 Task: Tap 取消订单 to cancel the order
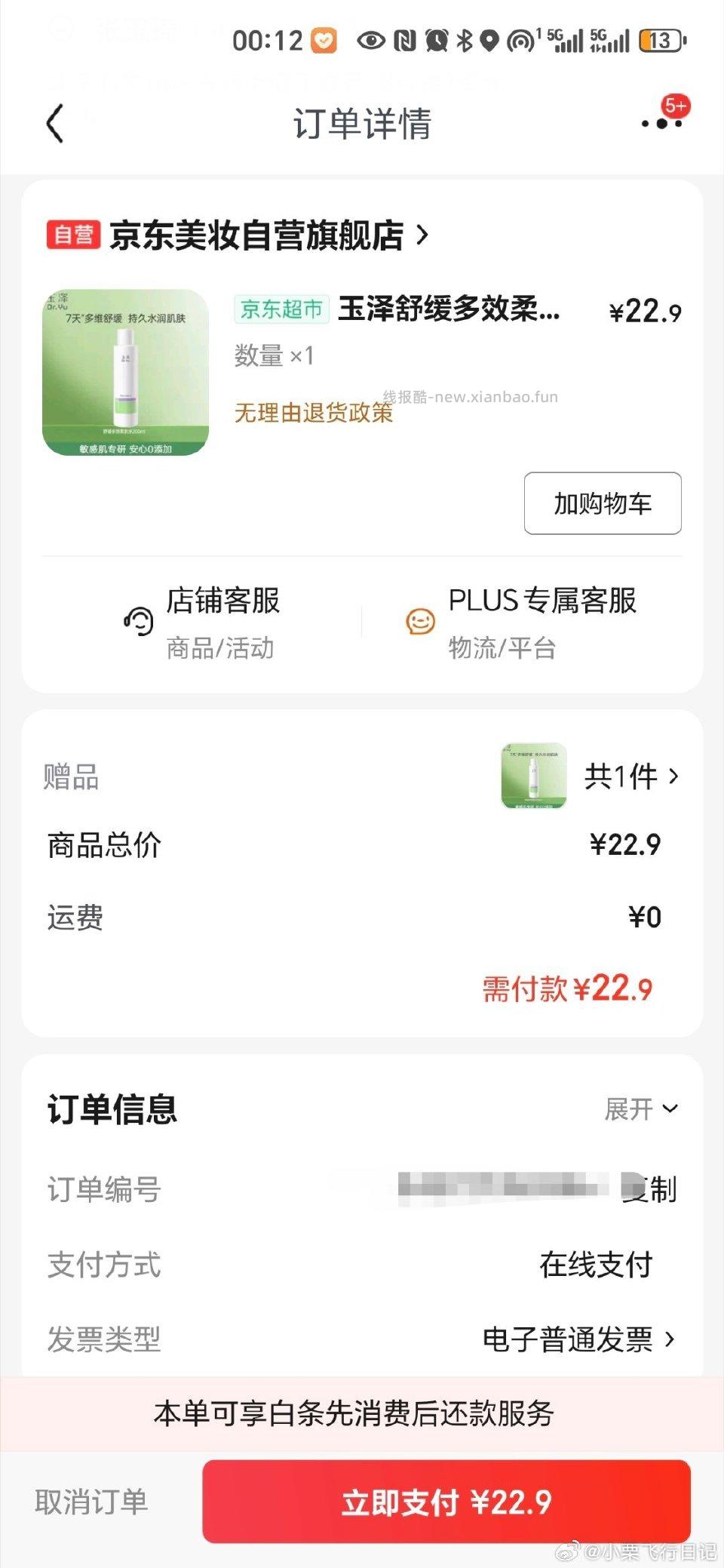tap(89, 1502)
